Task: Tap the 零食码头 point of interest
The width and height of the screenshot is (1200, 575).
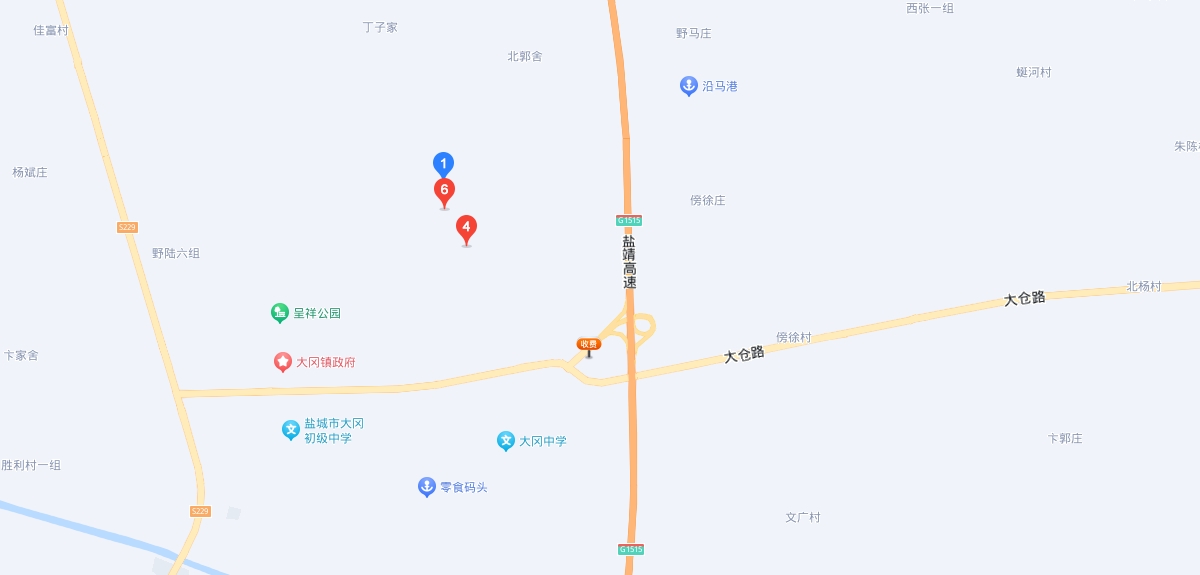Action: coord(427,487)
